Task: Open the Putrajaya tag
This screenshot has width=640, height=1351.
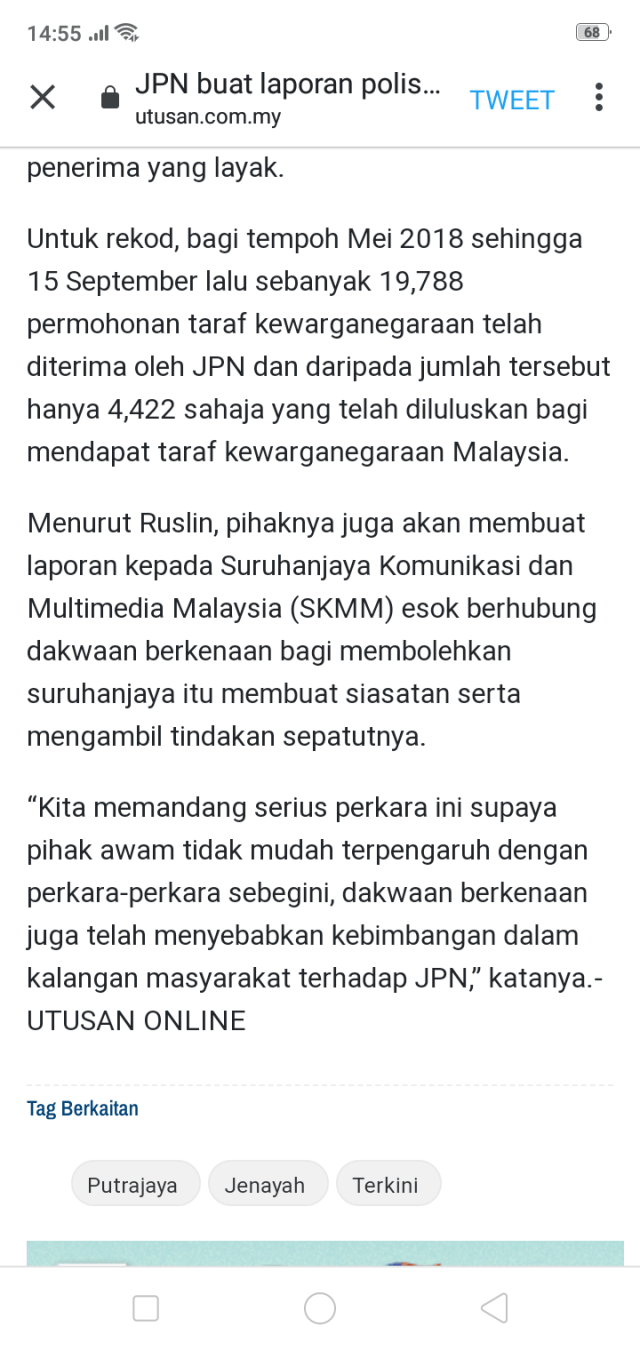Action: click(133, 1186)
